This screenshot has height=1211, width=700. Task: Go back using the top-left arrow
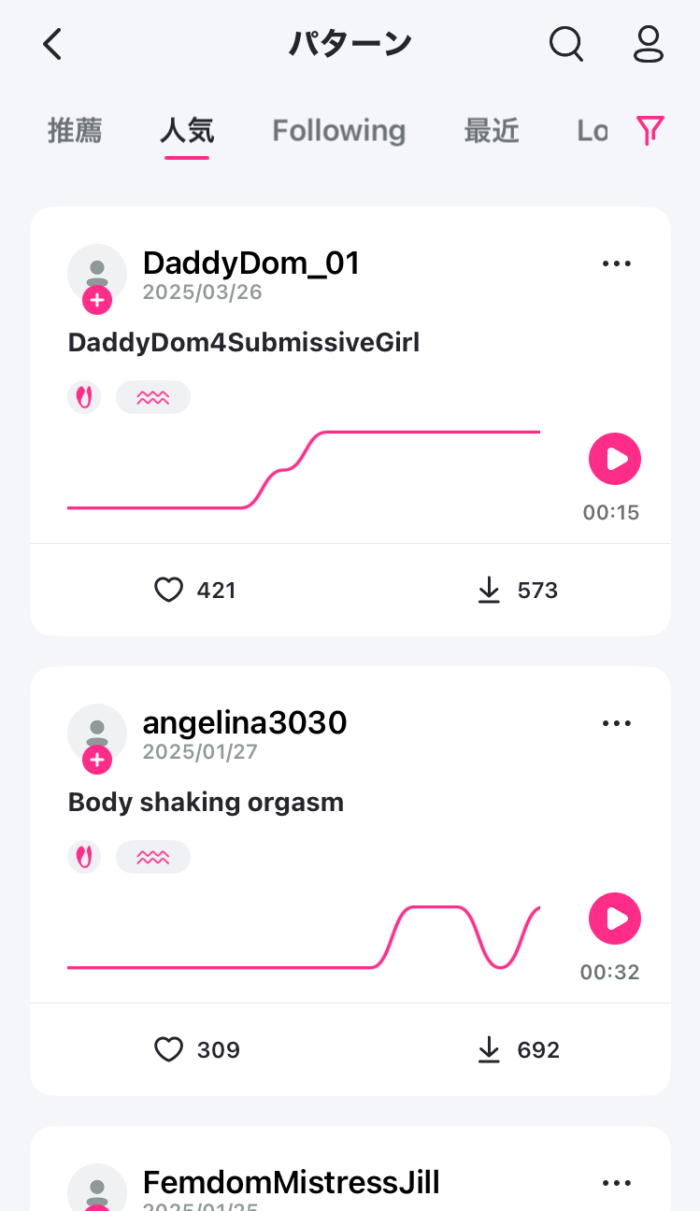(52, 44)
